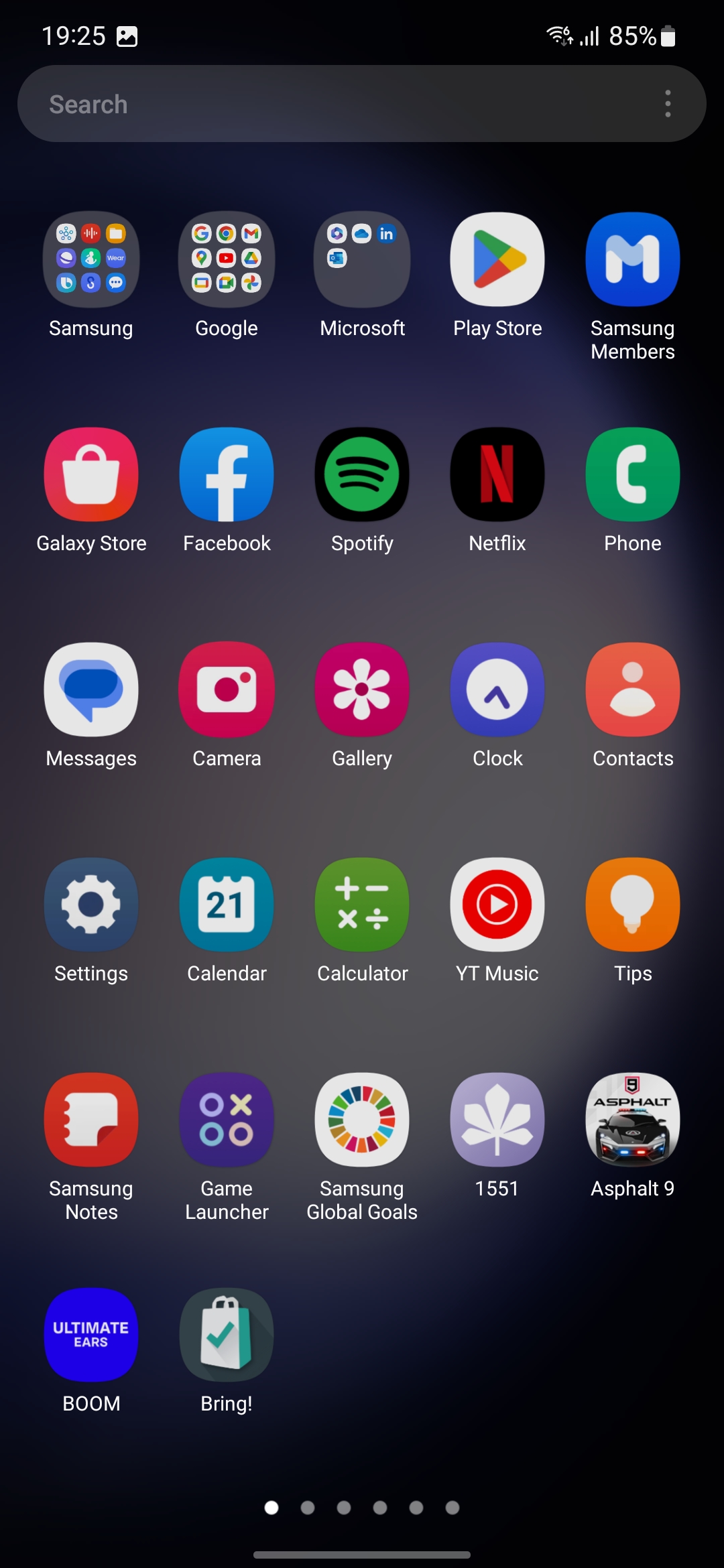
Task: Open the Google apps folder
Action: [x=227, y=259]
